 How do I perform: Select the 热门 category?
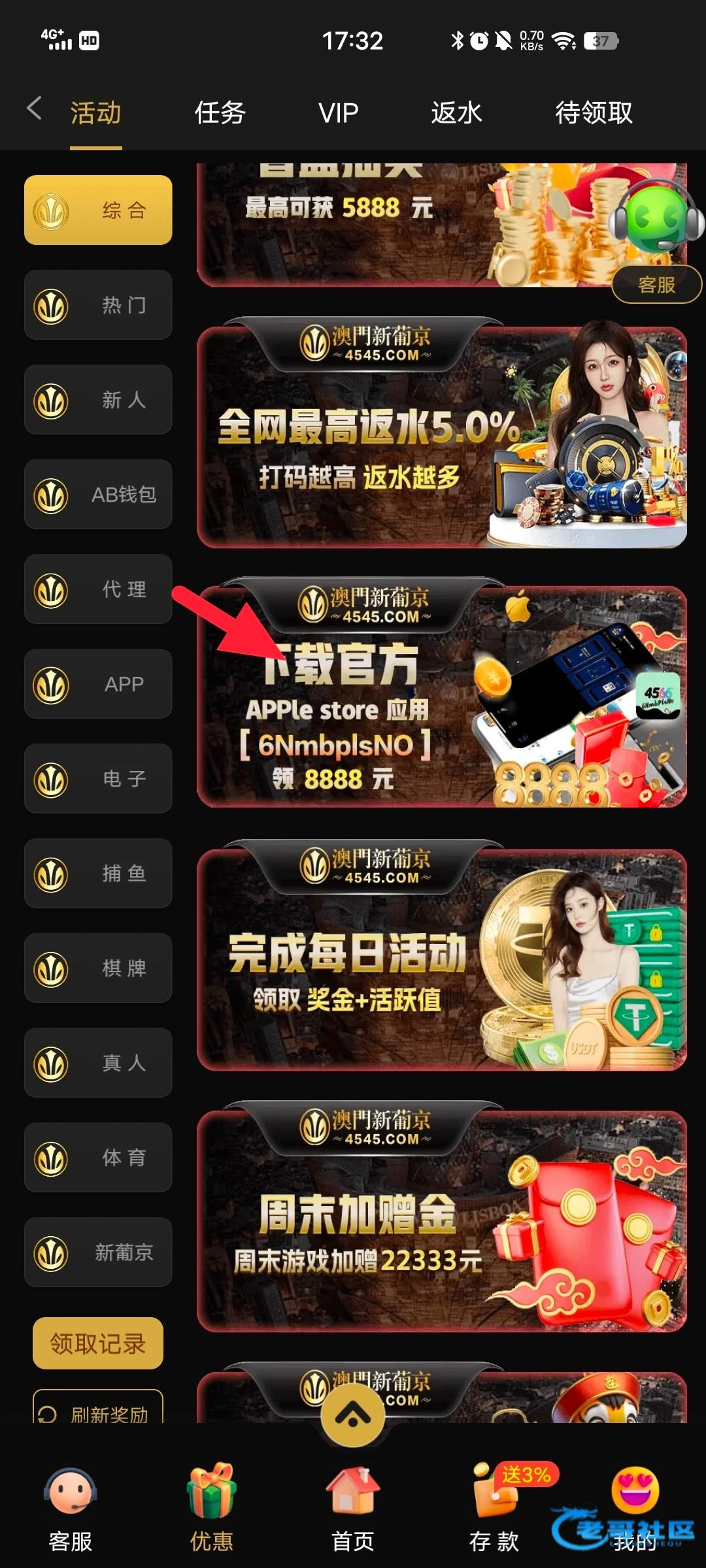coord(98,304)
